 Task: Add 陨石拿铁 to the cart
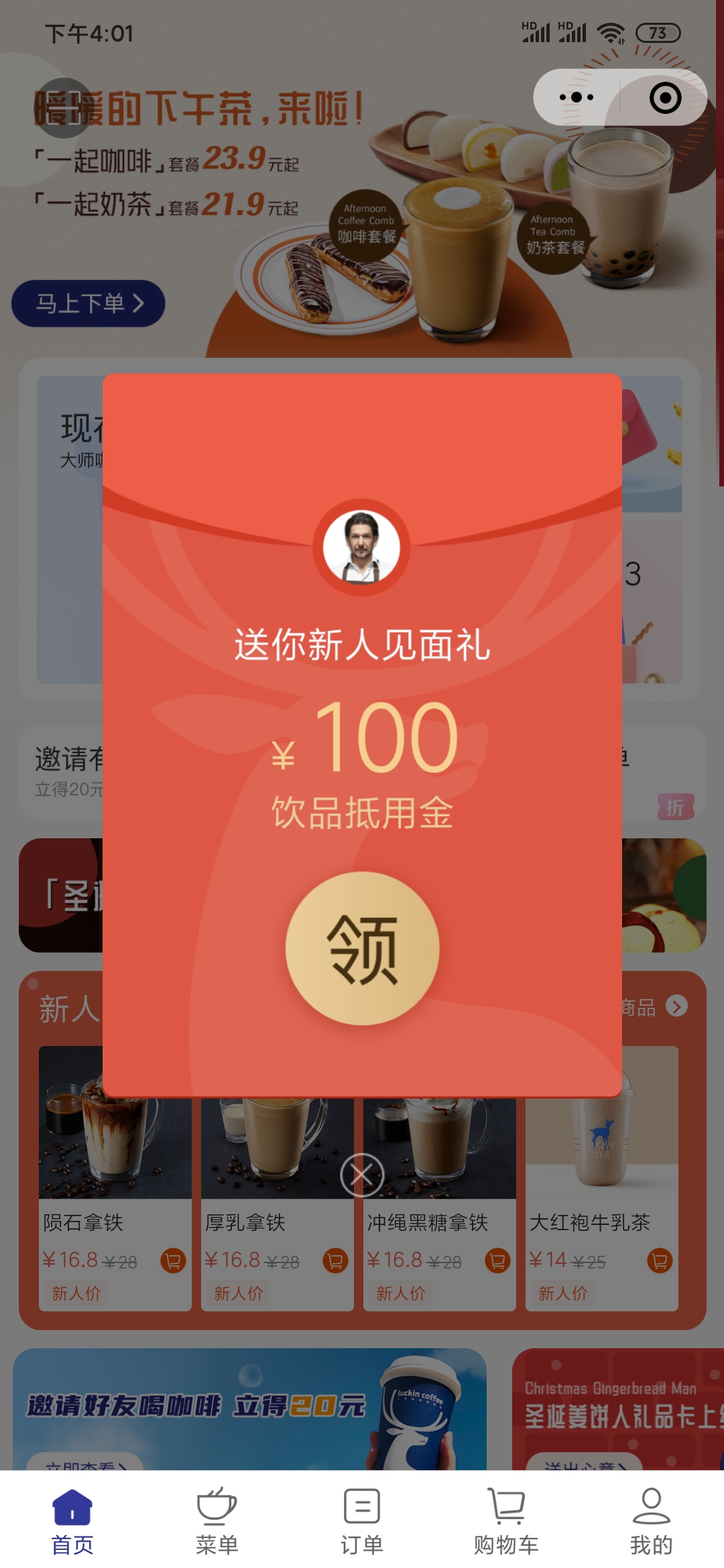(x=173, y=1260)
